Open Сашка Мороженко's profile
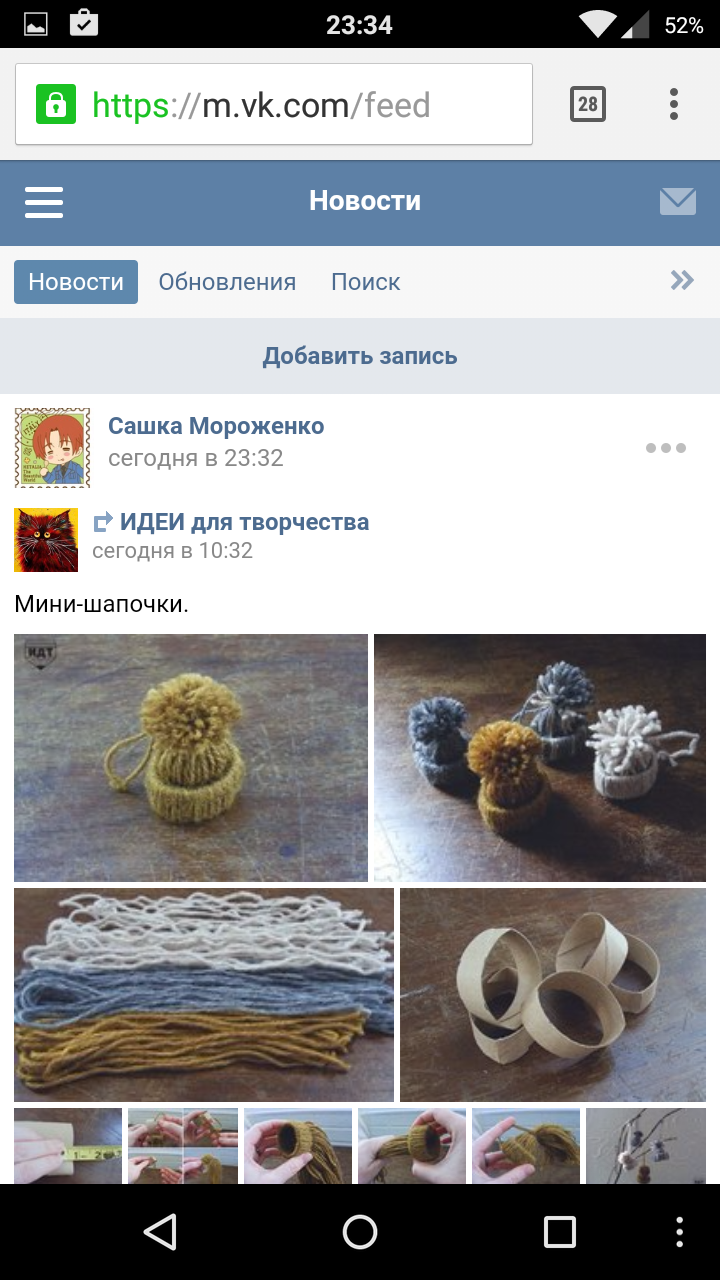This screenshot has height=1280, width=720. [216, 426]
